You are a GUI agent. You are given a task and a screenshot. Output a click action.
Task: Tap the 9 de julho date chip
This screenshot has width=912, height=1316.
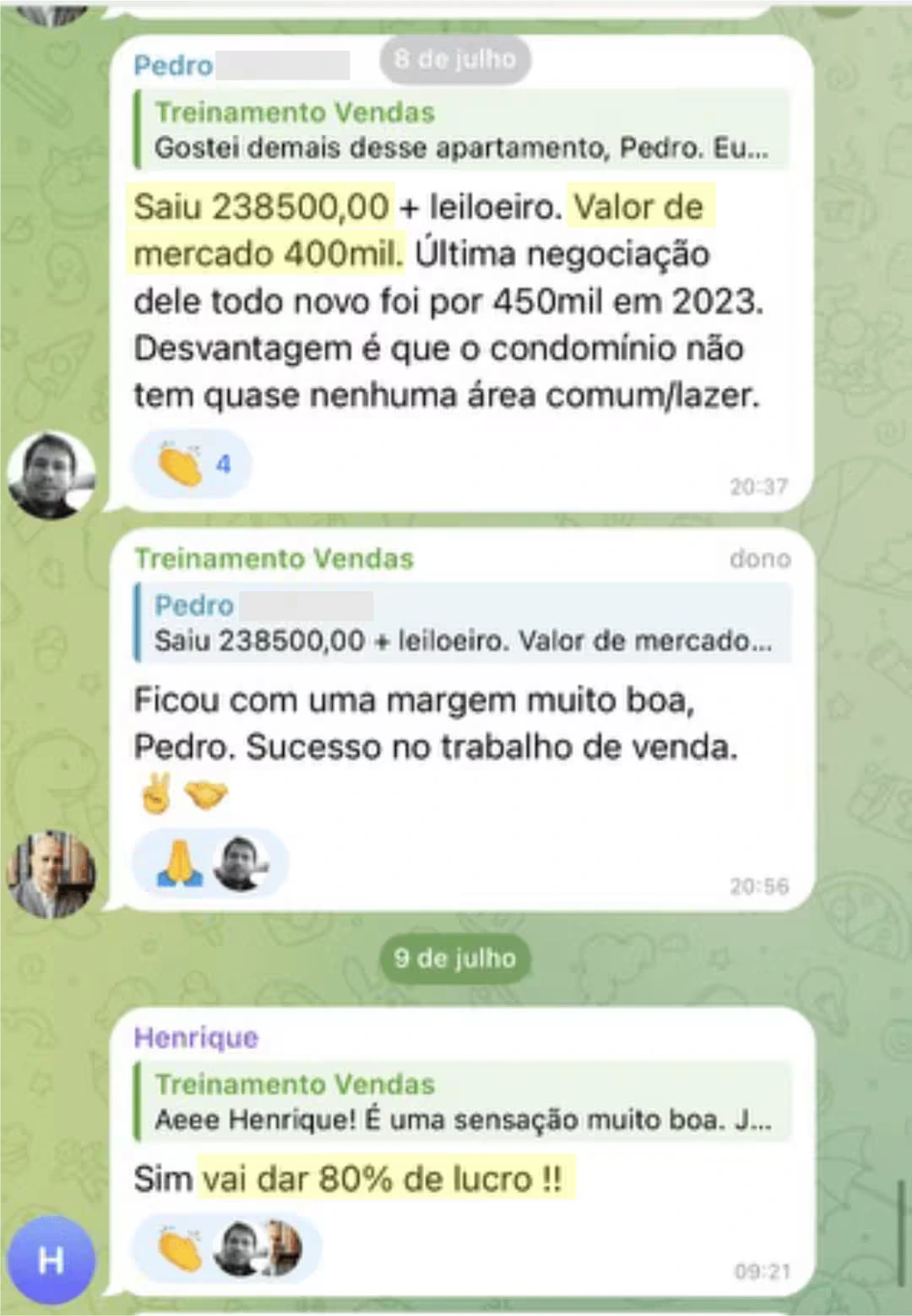455,958
